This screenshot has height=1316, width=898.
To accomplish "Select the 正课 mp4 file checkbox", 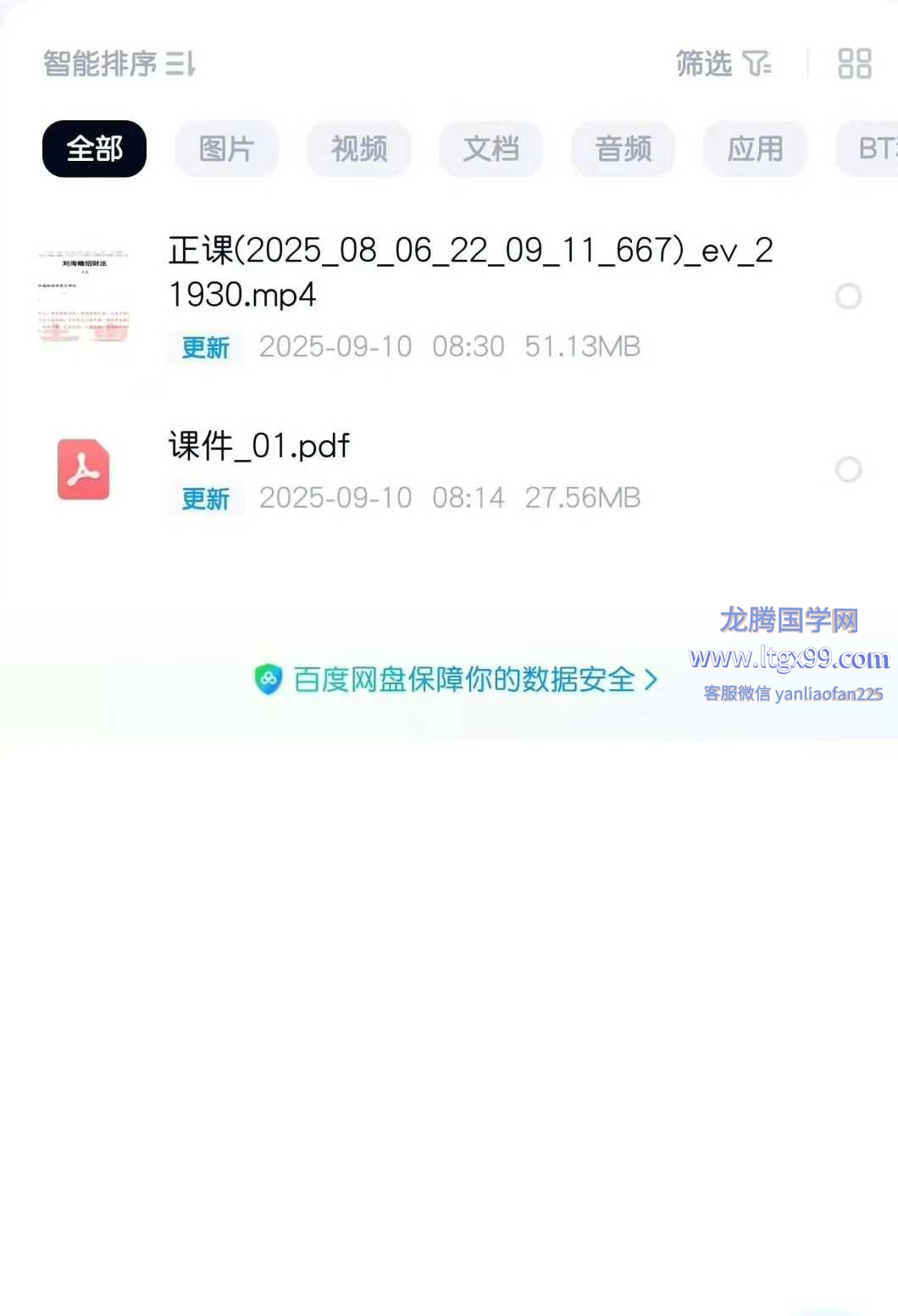I will 848,296.
